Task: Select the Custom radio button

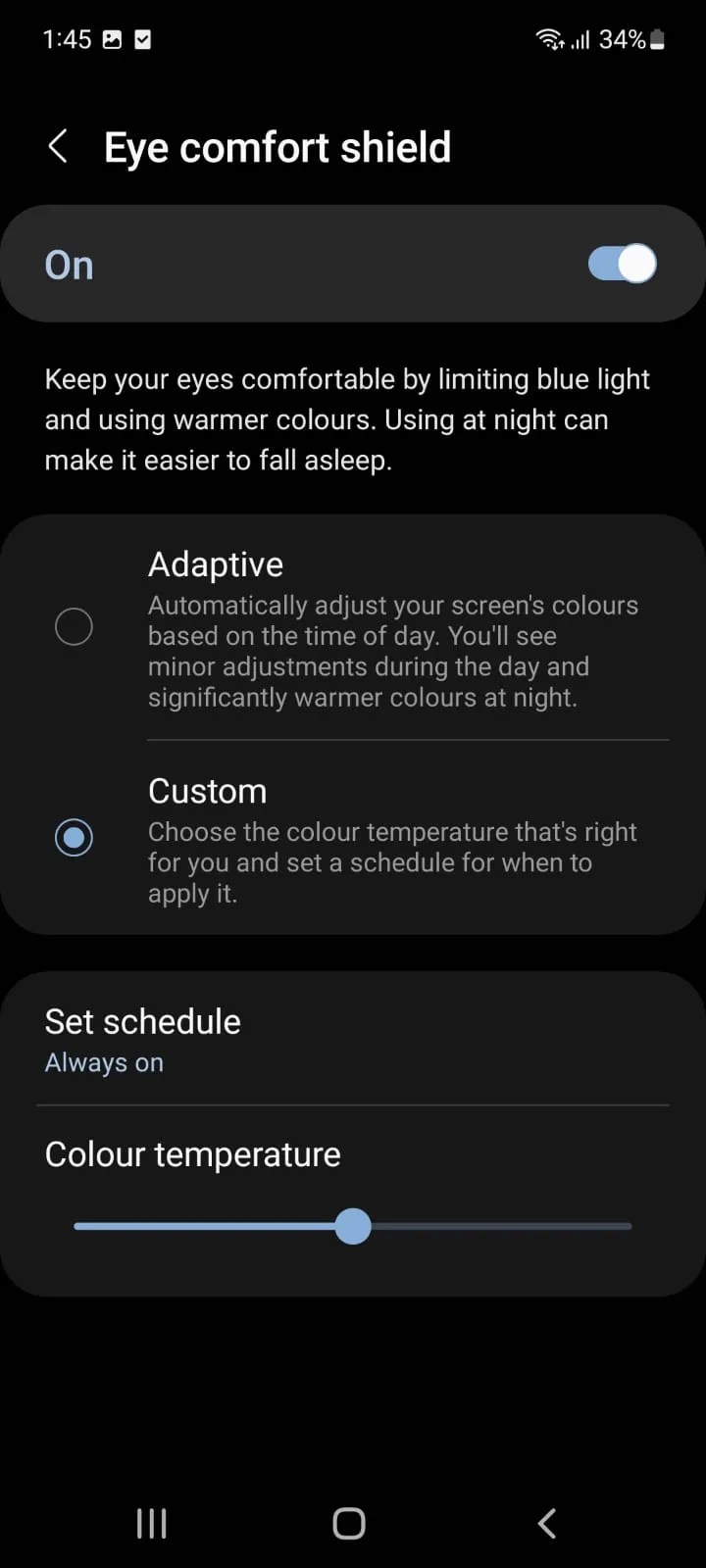Action: (x=75, y=838)
